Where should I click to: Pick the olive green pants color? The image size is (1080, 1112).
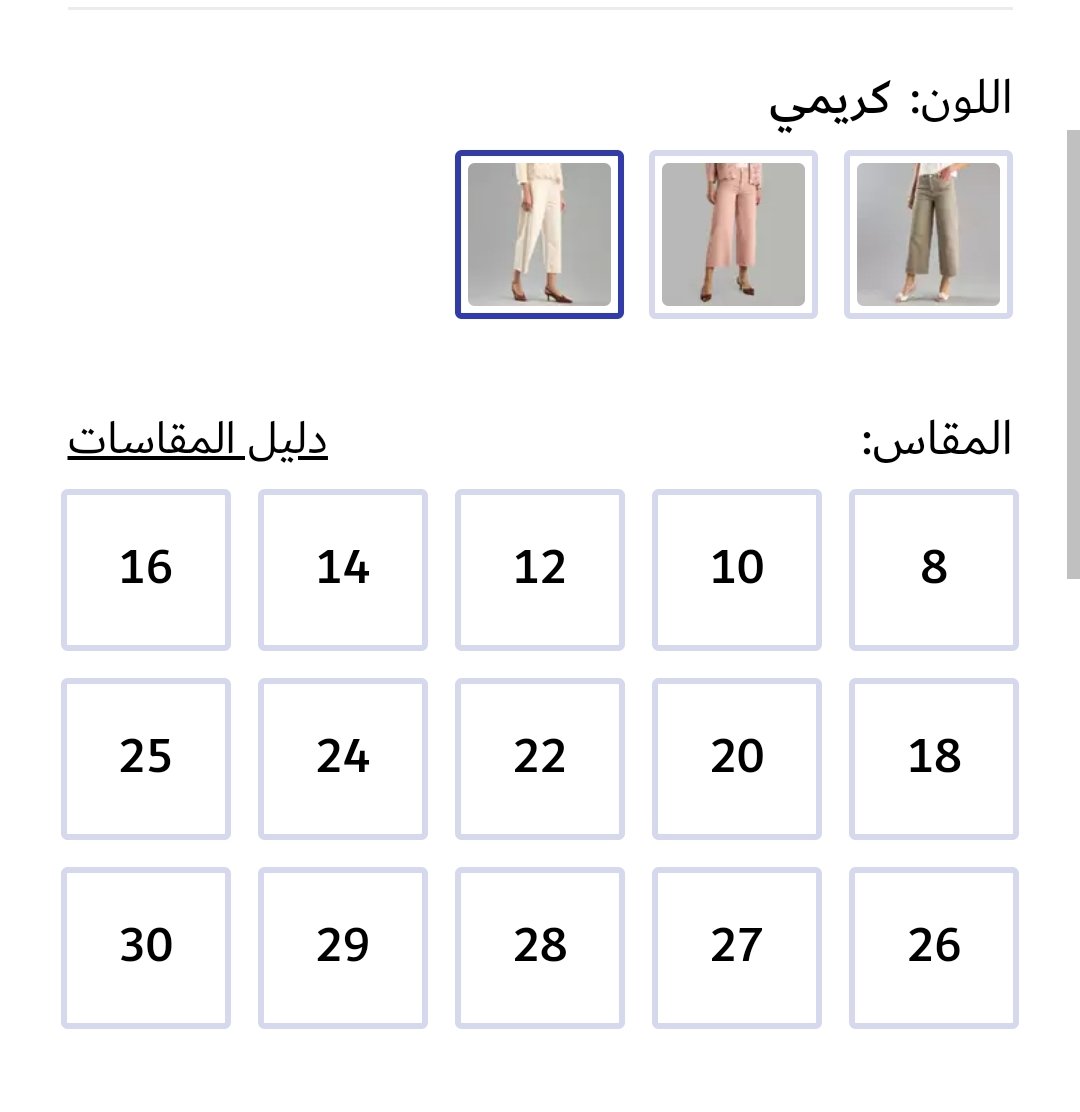point(928,235)
